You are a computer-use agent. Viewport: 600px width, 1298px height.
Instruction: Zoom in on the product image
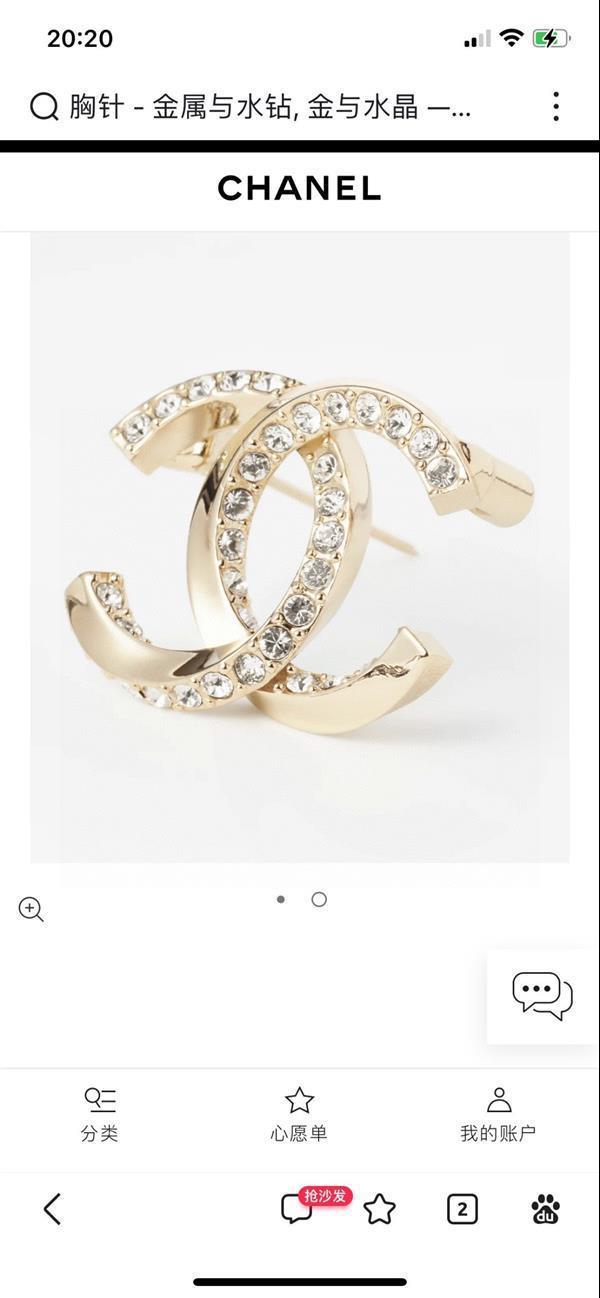31,909
